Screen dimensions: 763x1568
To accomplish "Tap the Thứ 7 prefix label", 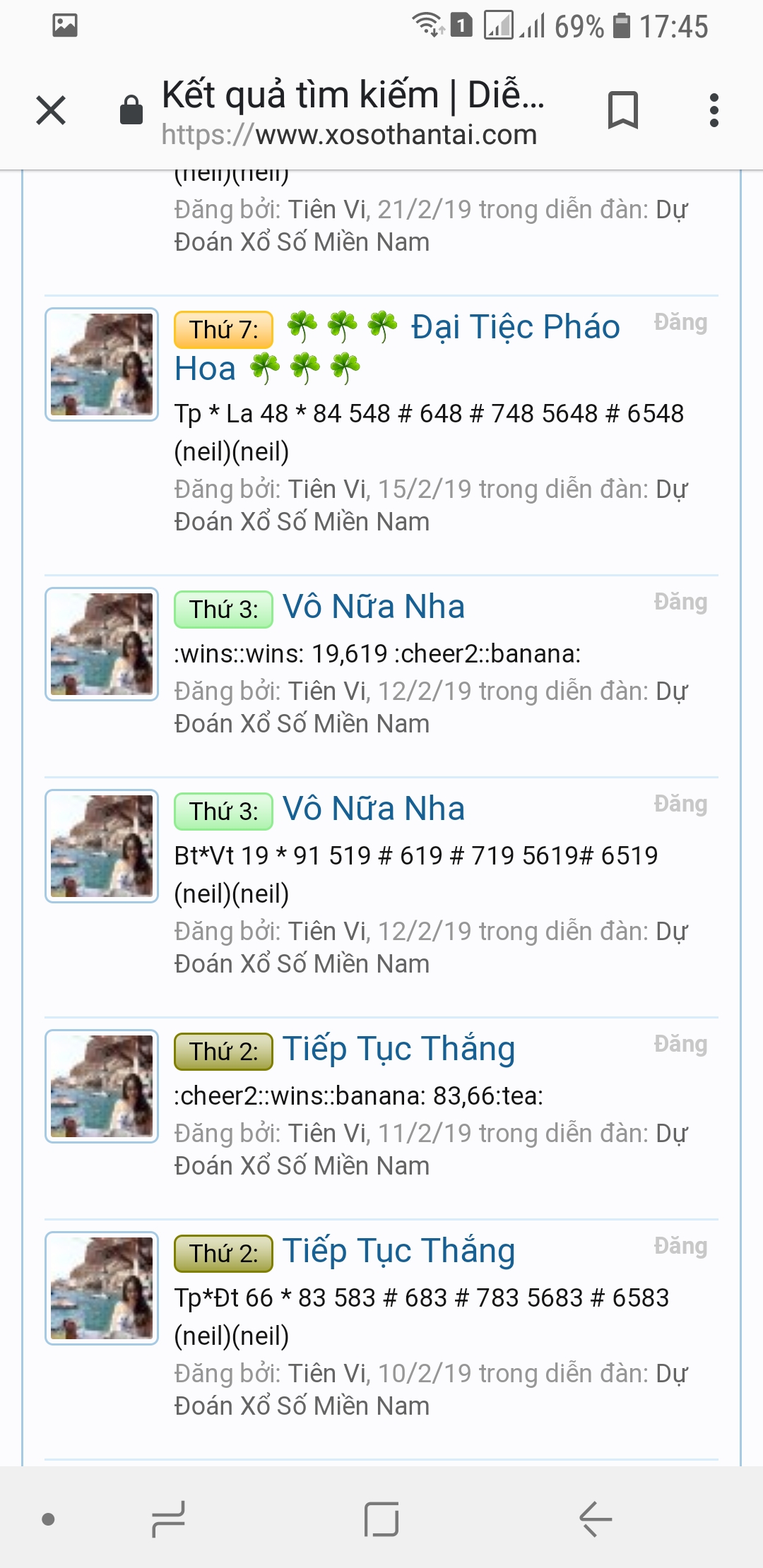I will [x=223, y=330].
